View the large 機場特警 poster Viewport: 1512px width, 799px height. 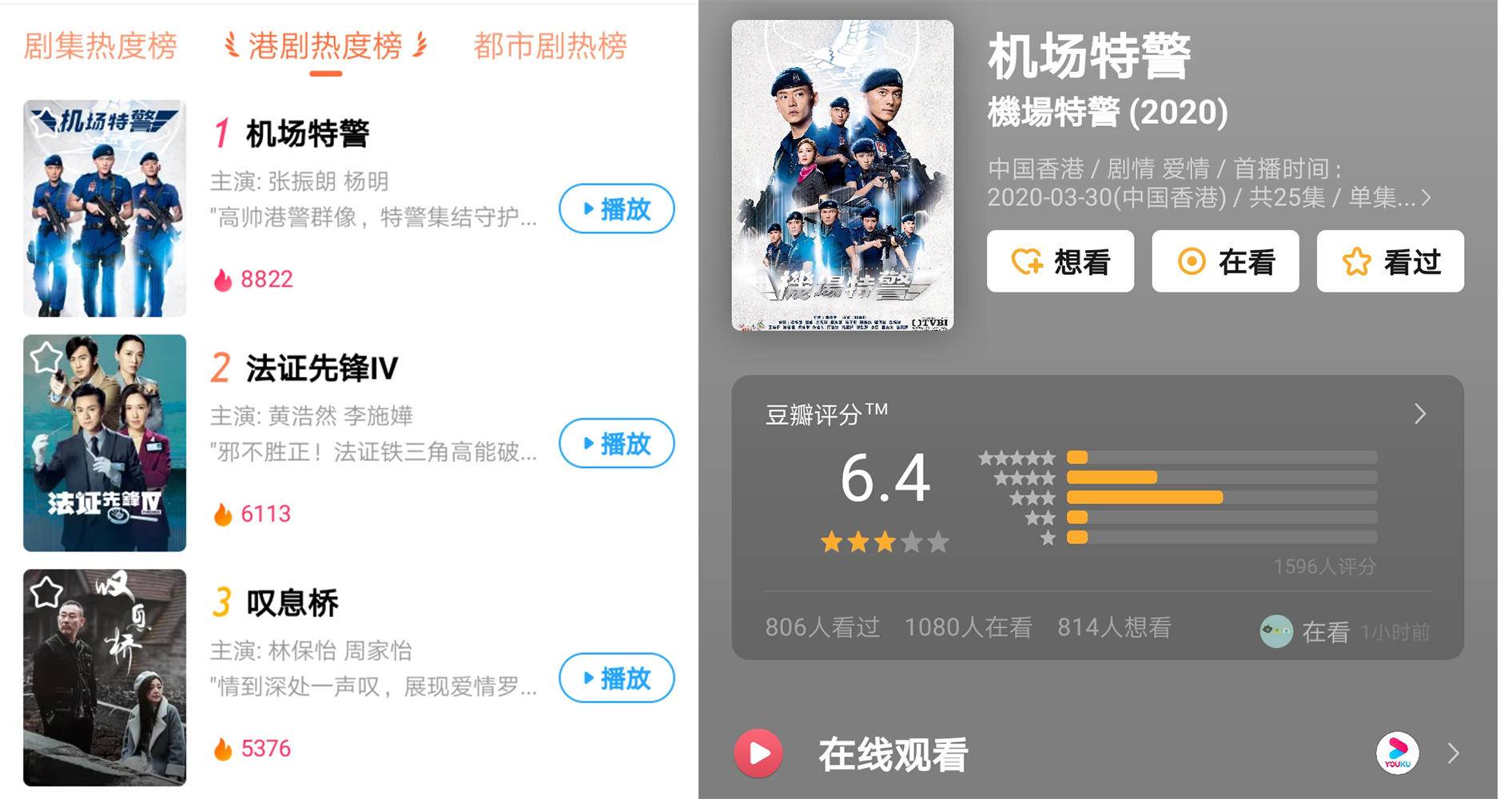[x=842, y=176]
